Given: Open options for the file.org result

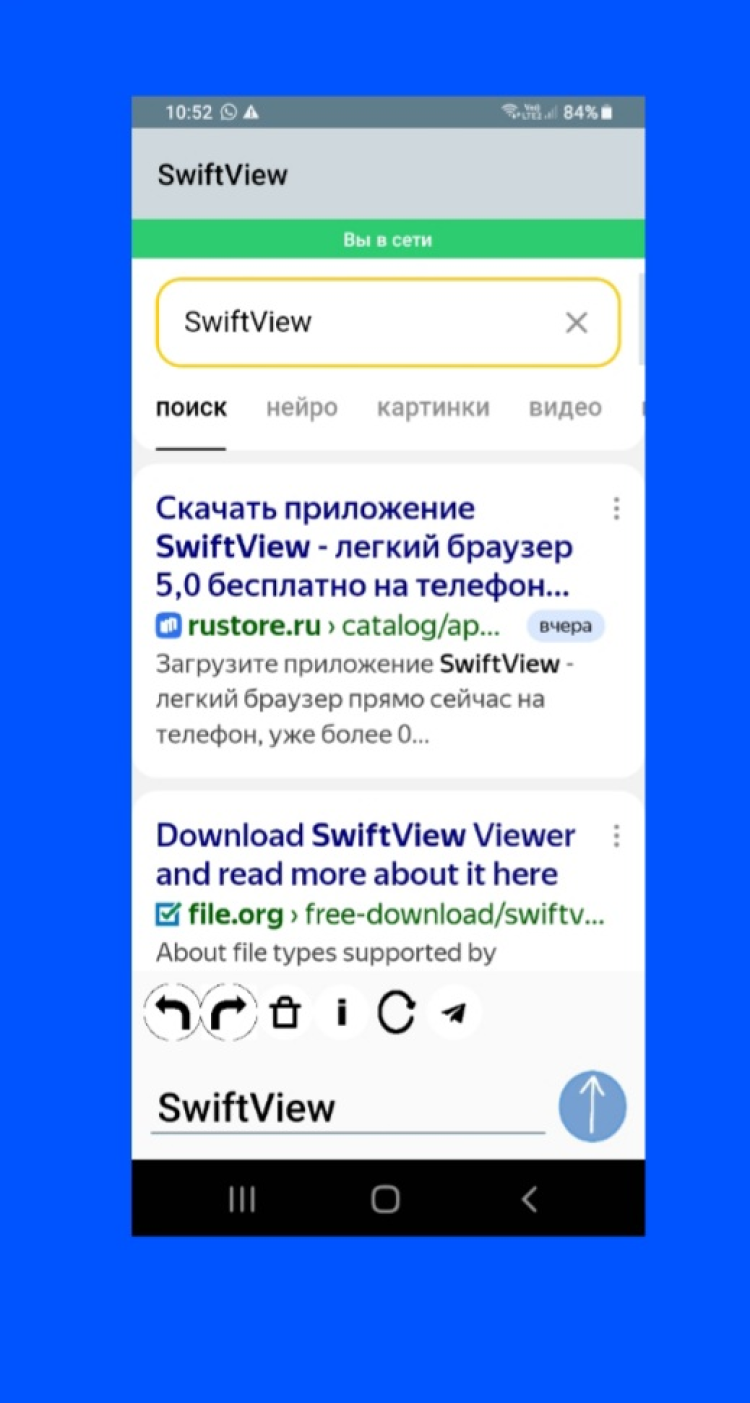Looking at the screenshot, I should pos(616,835).
